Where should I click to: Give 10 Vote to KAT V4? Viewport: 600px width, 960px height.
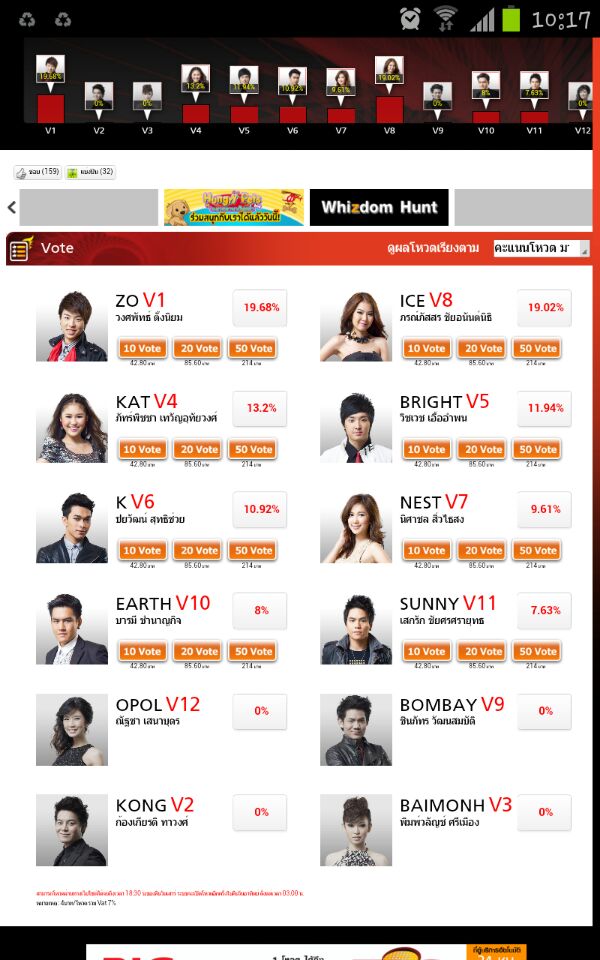[142, 449]
